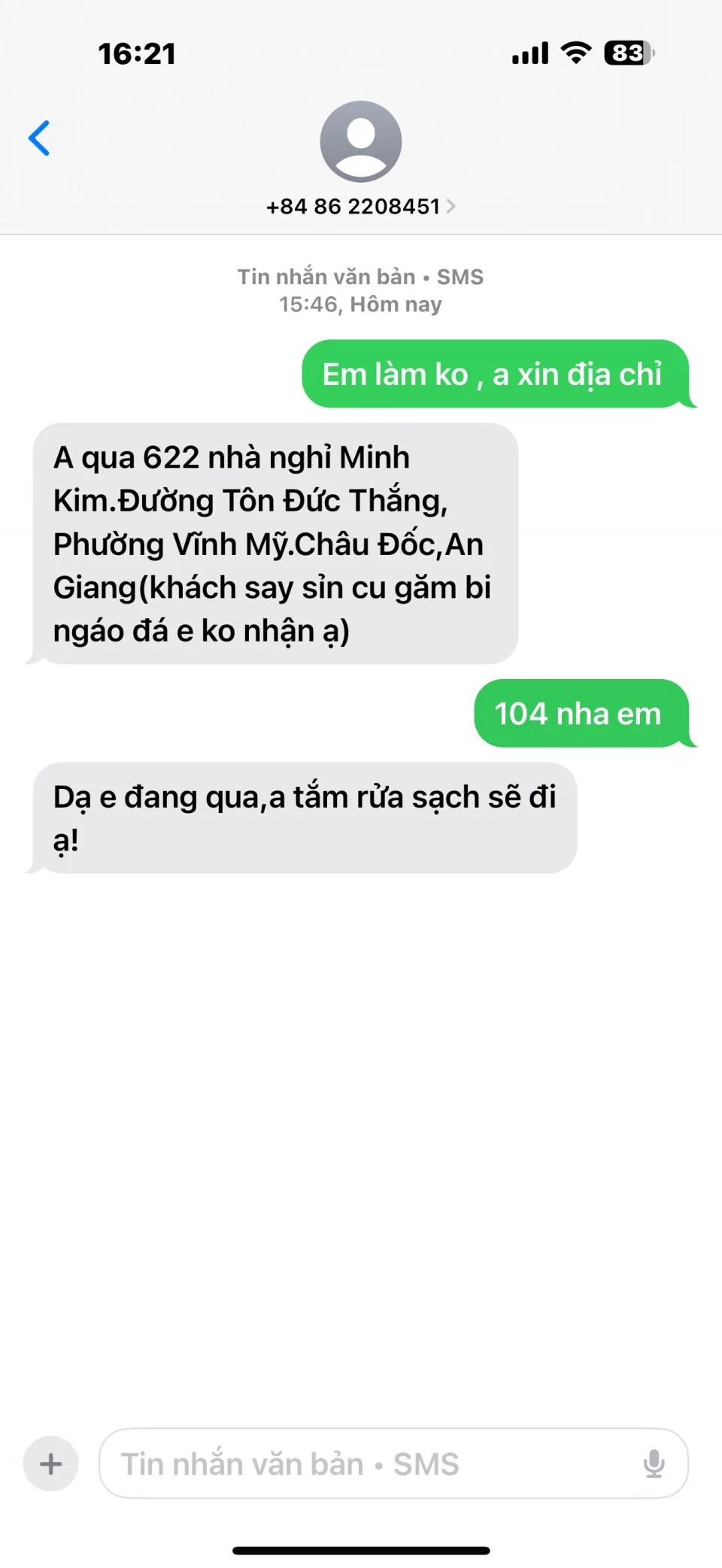Screen dimensions: 722x1568
Task: Go back to the messages list
Action: click(x=39, y=138)
